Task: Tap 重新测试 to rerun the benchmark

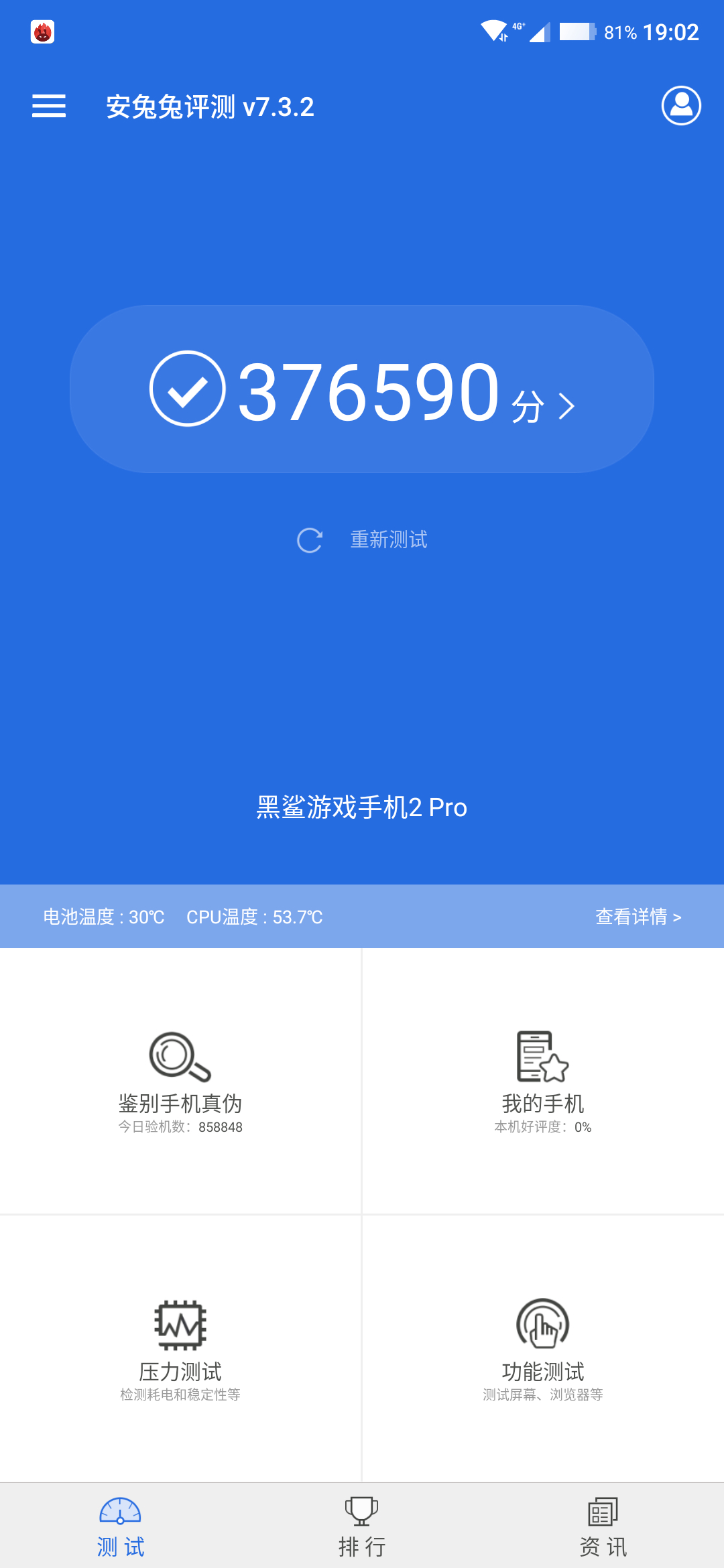Action: point(363,540)
